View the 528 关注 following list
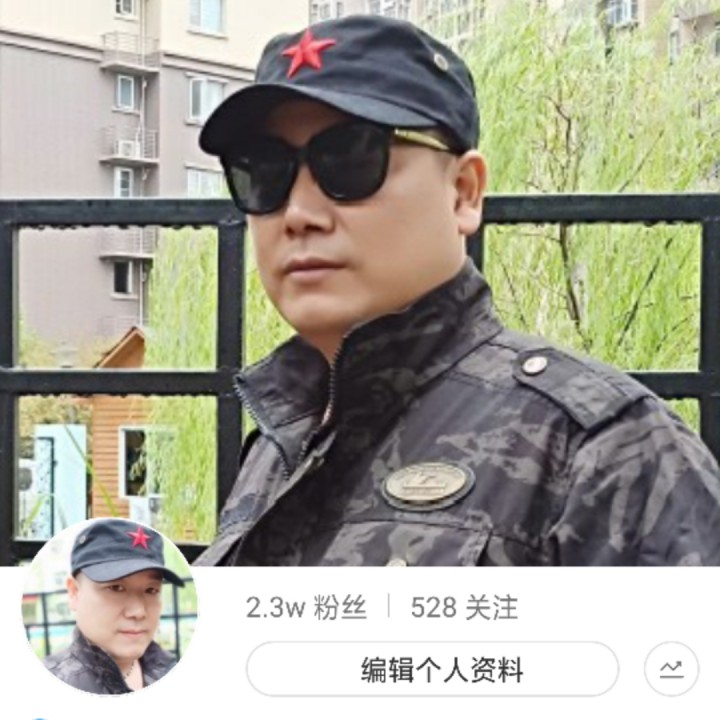 pyautogui.click(x=464, y=608)
